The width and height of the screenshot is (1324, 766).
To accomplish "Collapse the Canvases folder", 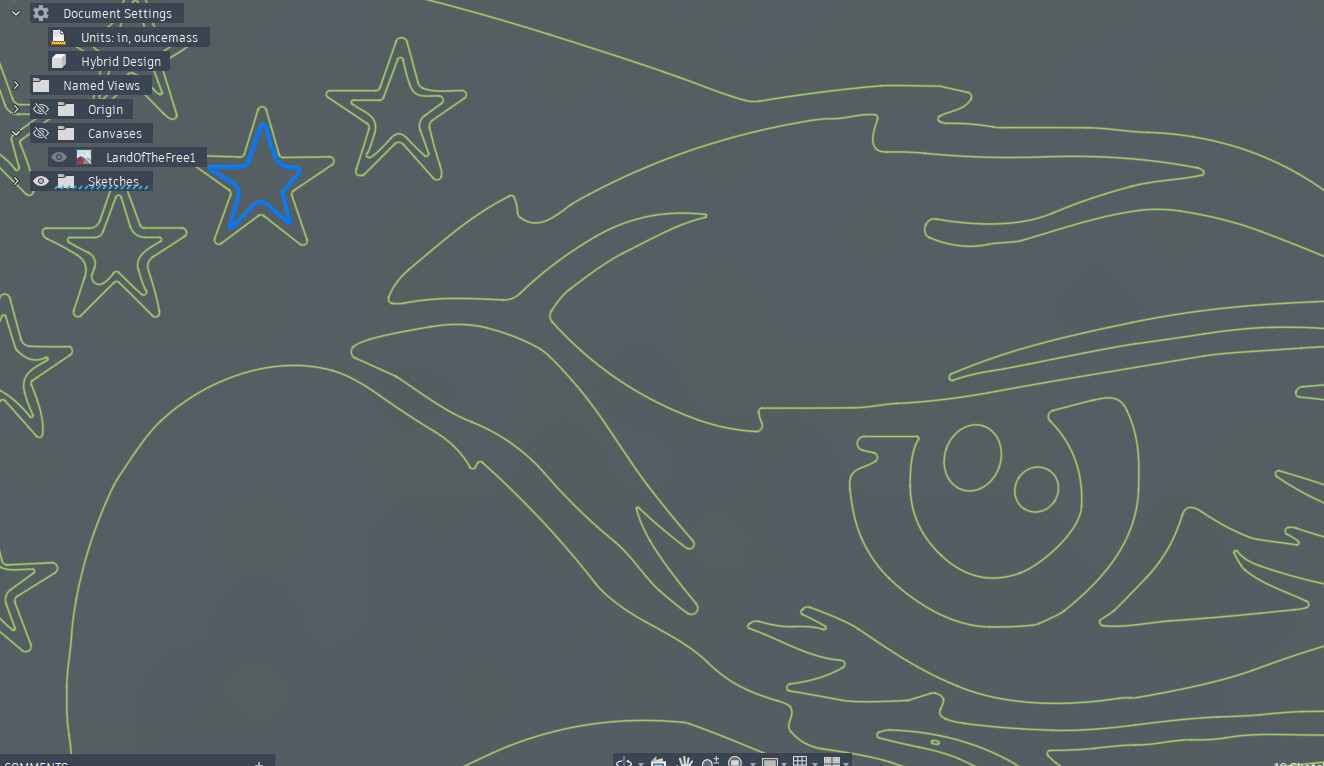I will pos(16,133).
